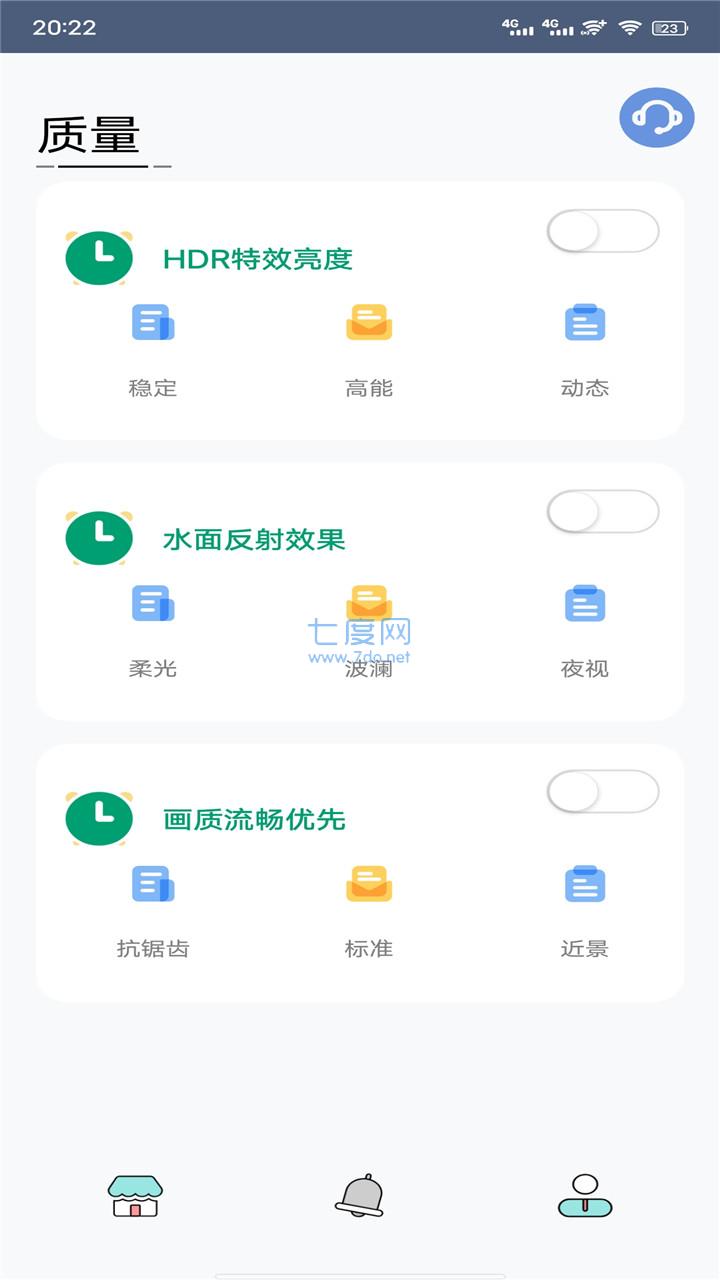This screenshot has height=1280, width=720.
Task: Select the 柔光 soft light icon
Action: pyautogui.click(x=152, y=602)
